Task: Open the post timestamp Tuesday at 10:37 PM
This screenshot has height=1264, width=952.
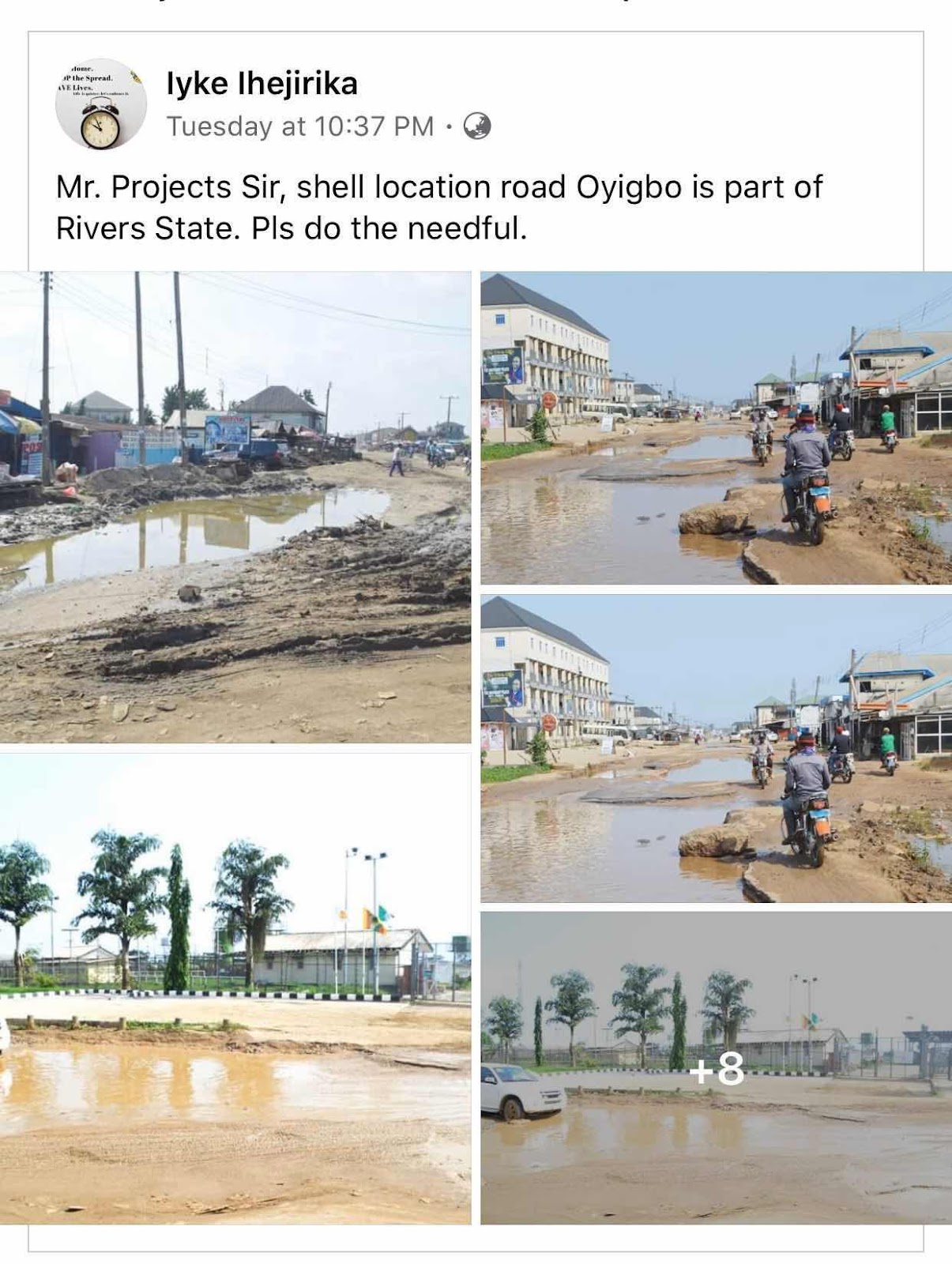Action: point(300,126)
